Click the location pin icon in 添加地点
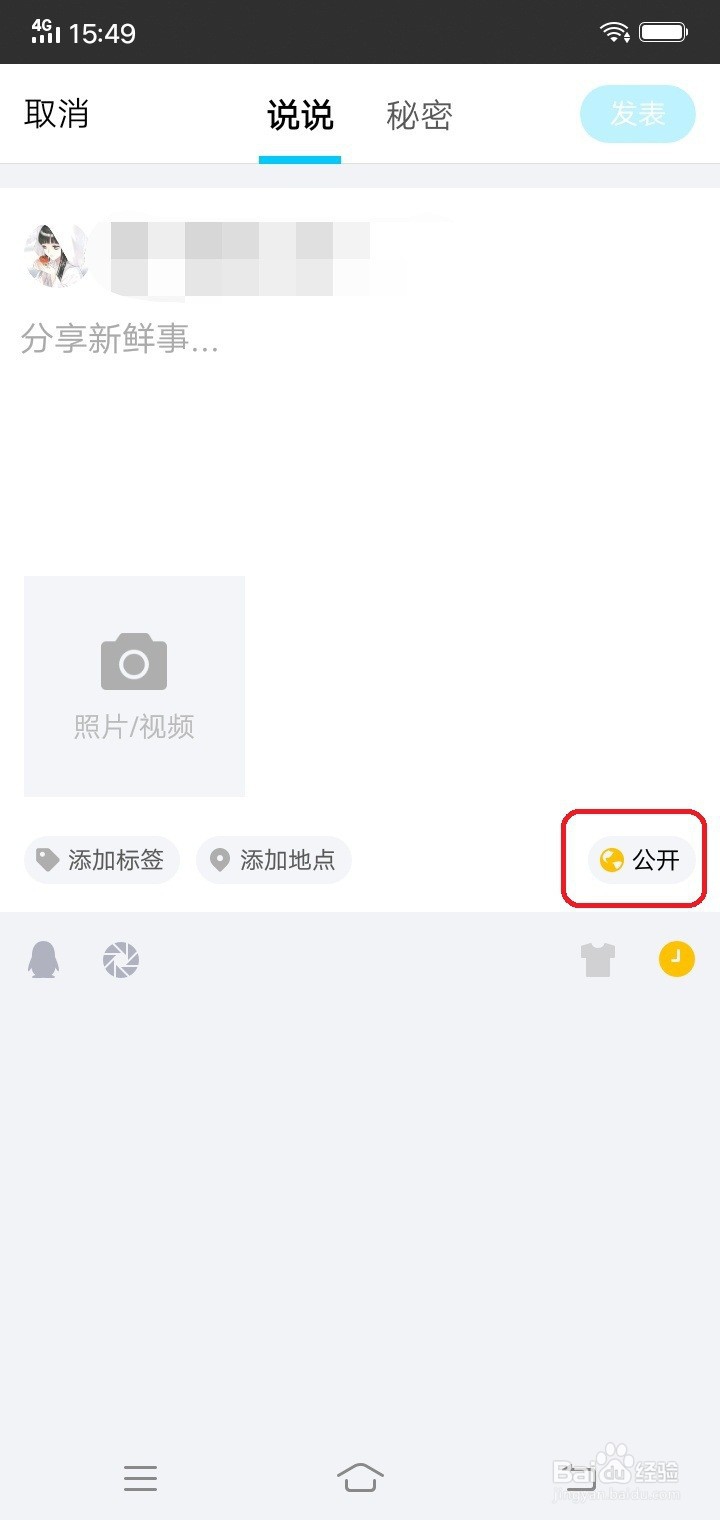The image size is (720, 1520). [220, 859]
